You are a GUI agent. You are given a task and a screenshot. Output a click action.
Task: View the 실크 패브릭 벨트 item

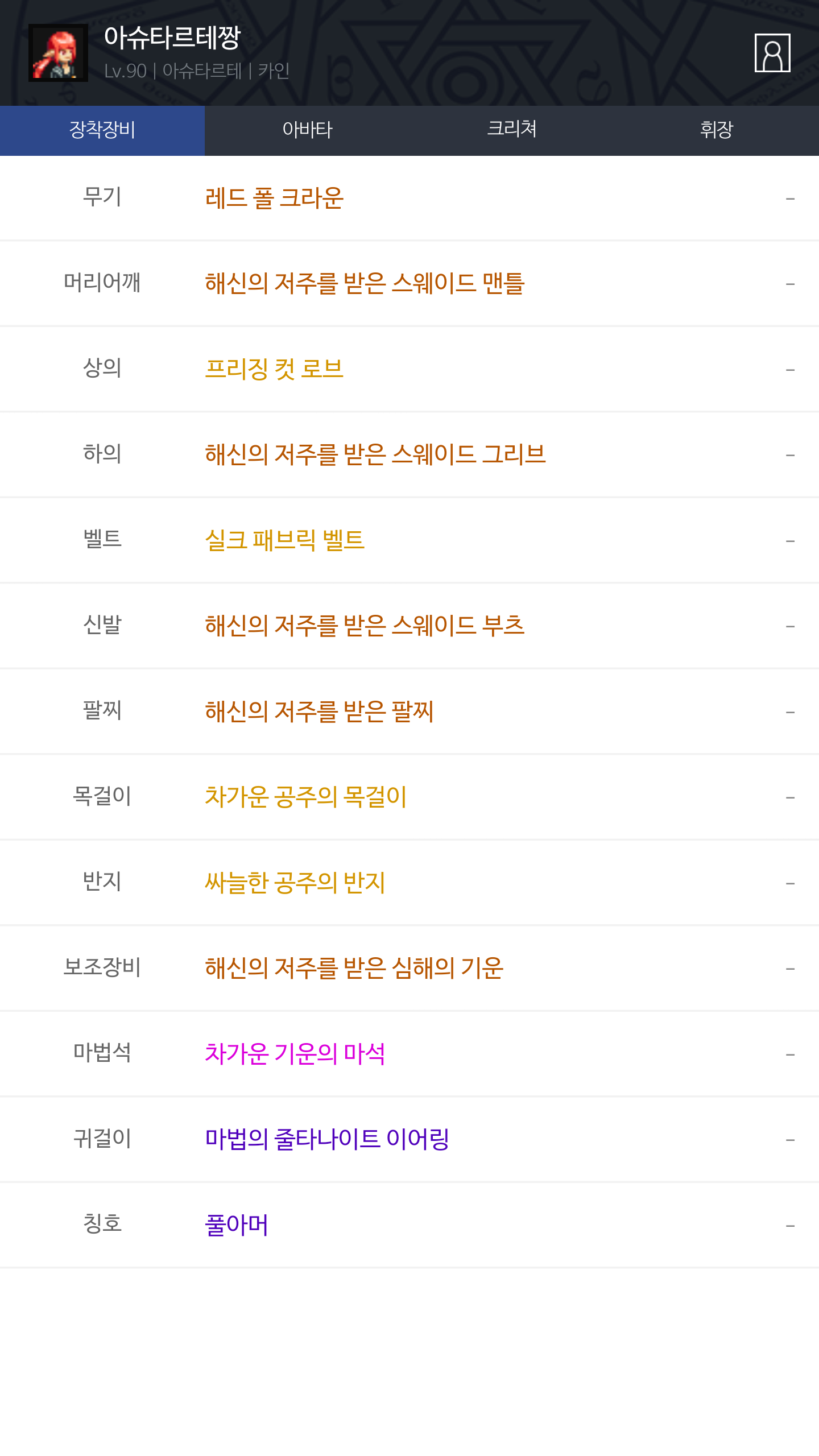(x=409, y=540)
